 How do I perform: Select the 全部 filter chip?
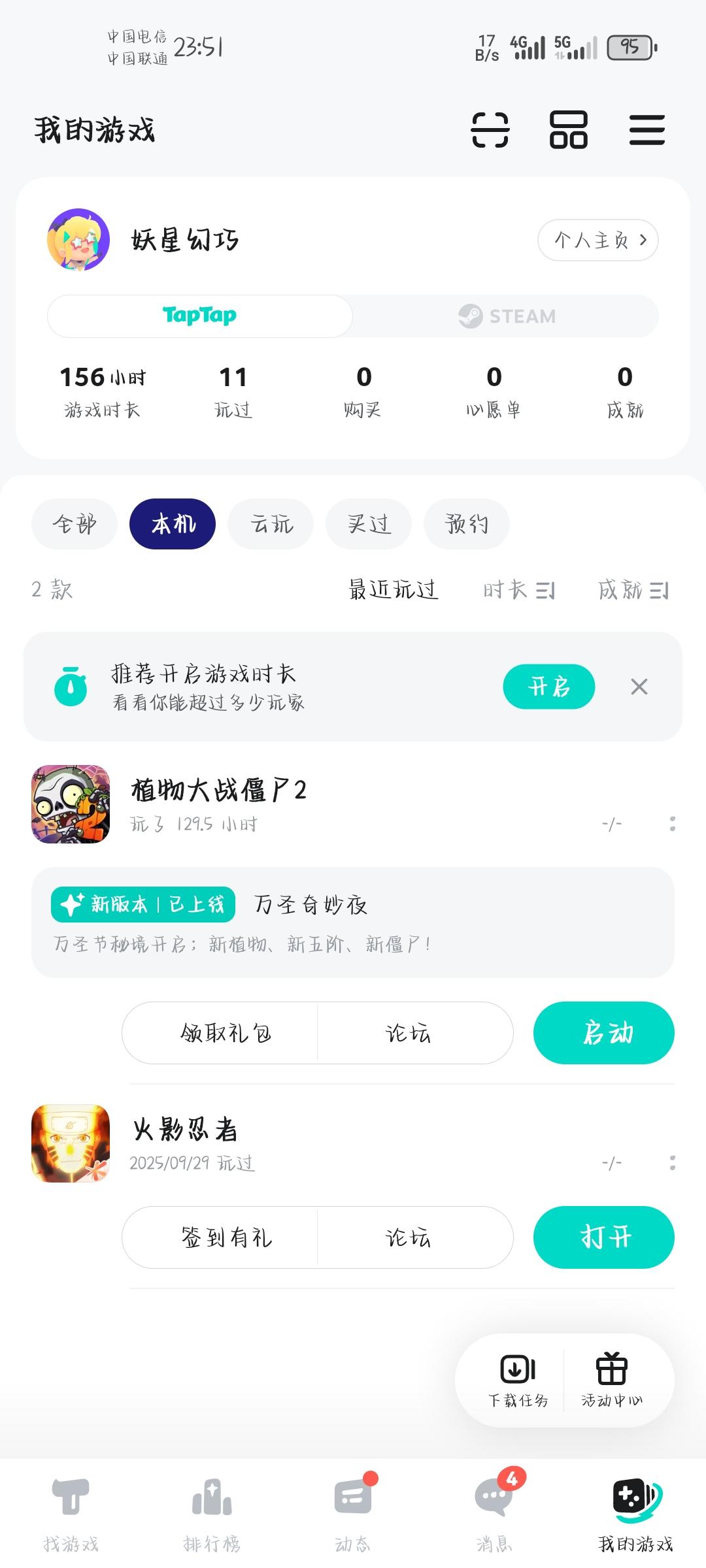75,524
